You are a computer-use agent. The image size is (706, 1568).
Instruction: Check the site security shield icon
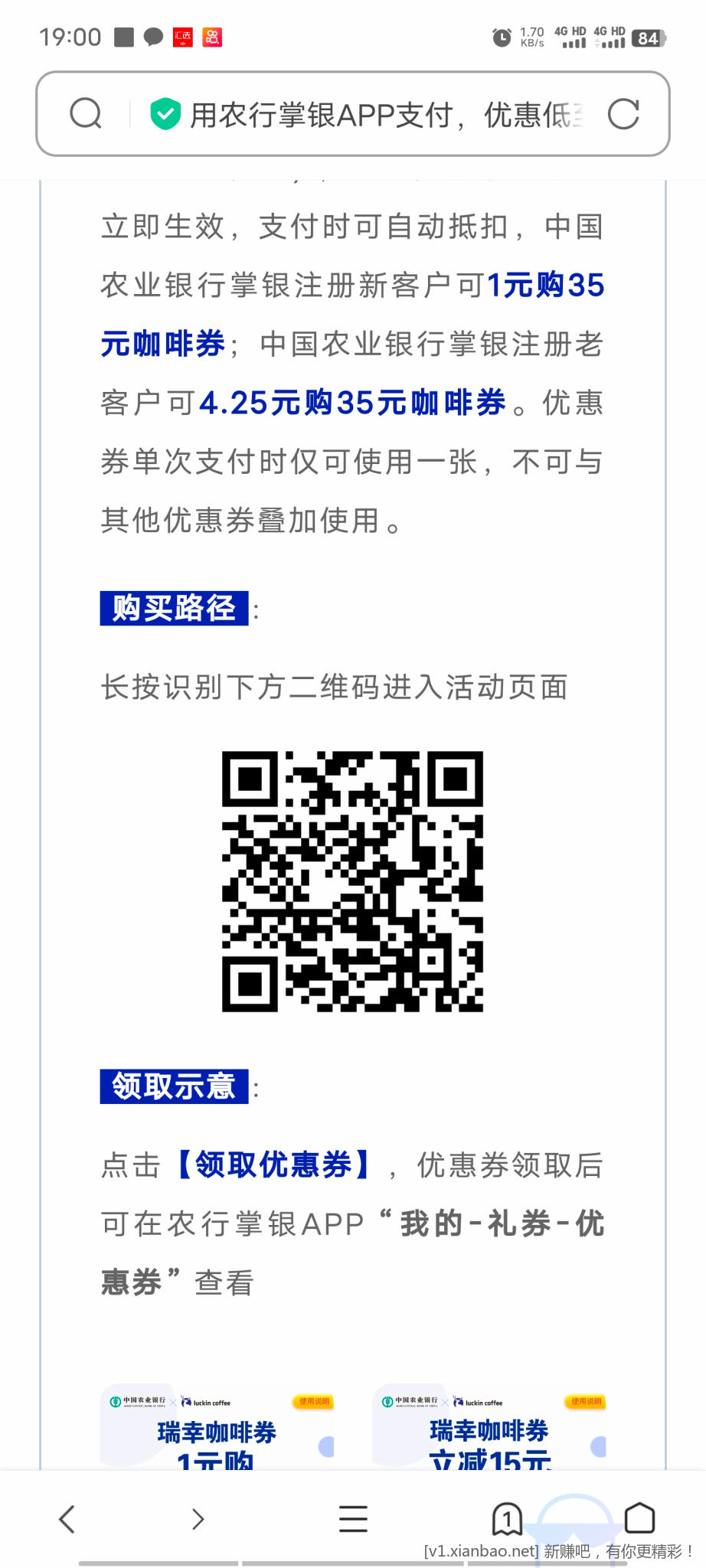165,115
